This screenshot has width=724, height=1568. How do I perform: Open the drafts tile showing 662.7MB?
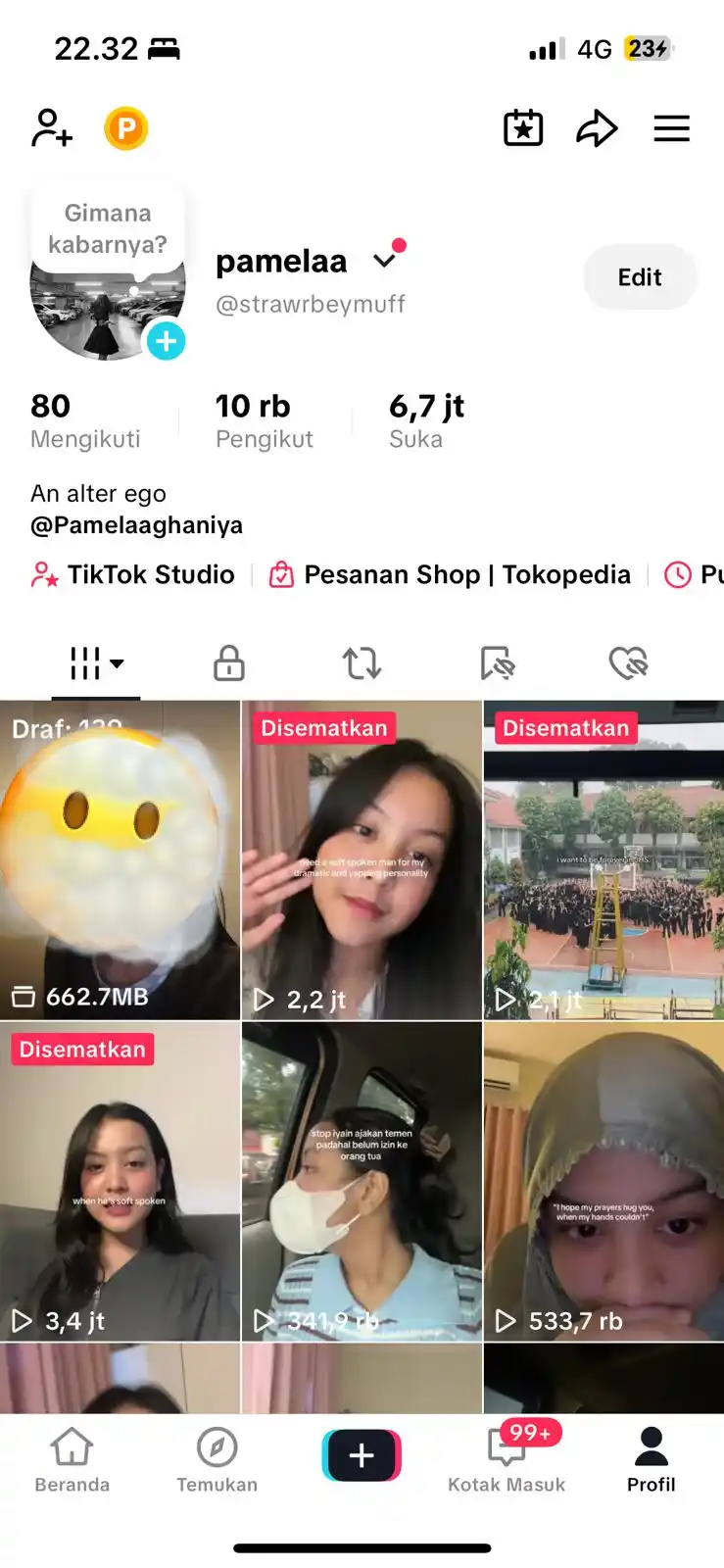[120, 860]
